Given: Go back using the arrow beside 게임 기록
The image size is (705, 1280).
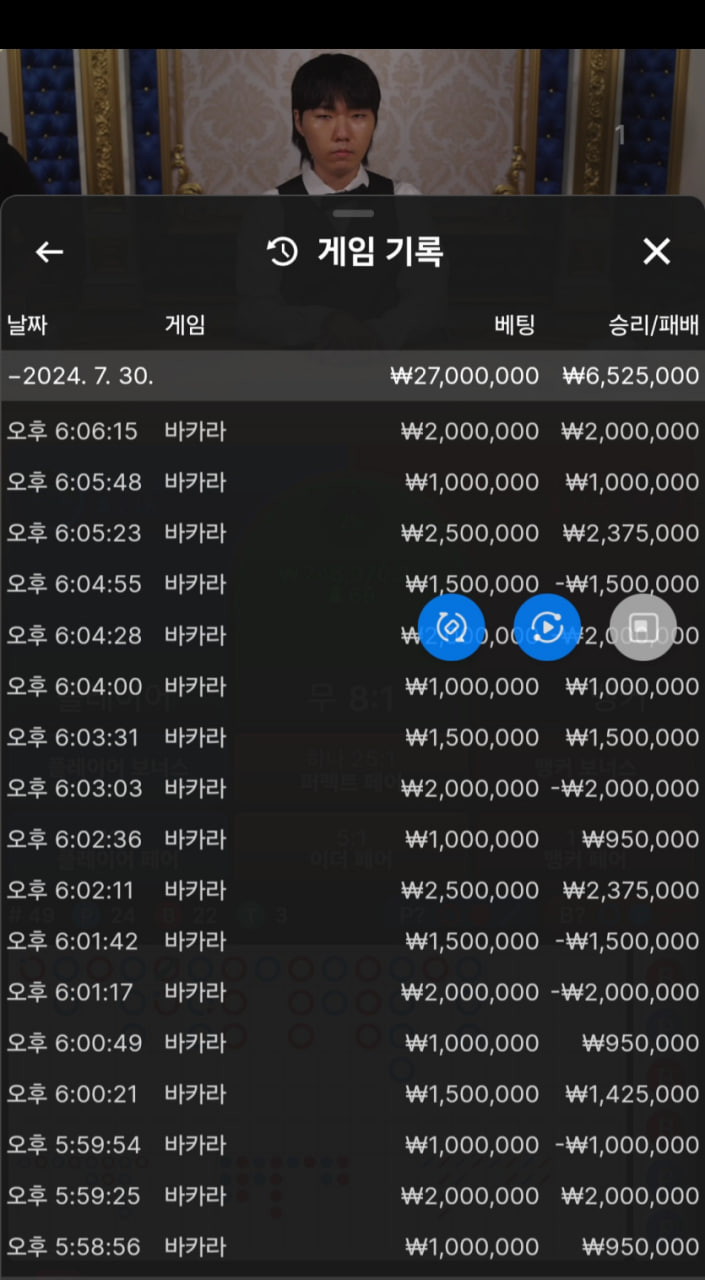Looking at the screenshot, I should point(49,252).
